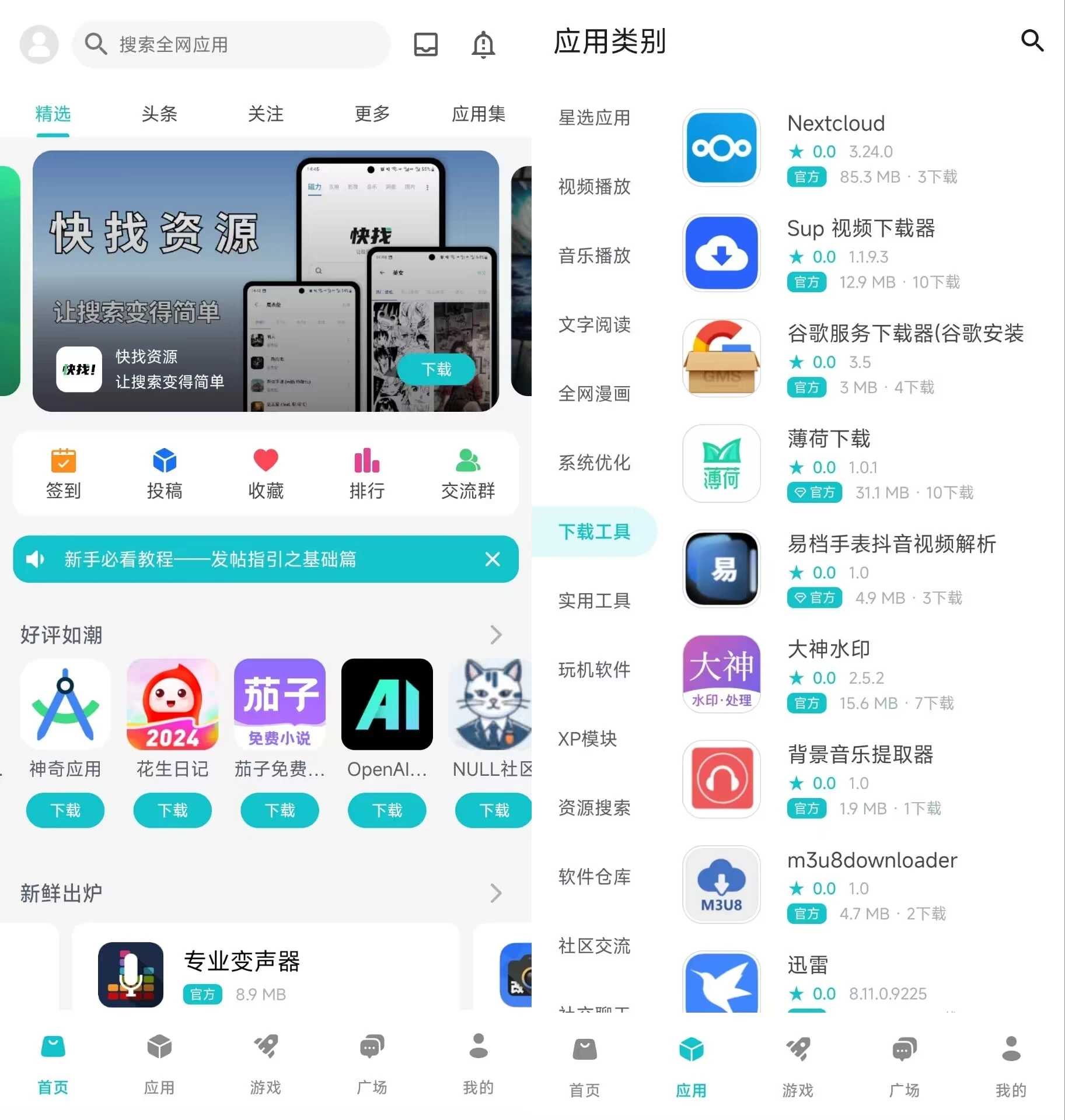Screen dimensions: 1065x1120
Task: Open the profile avatar
Action: click(x=39, y=44)
